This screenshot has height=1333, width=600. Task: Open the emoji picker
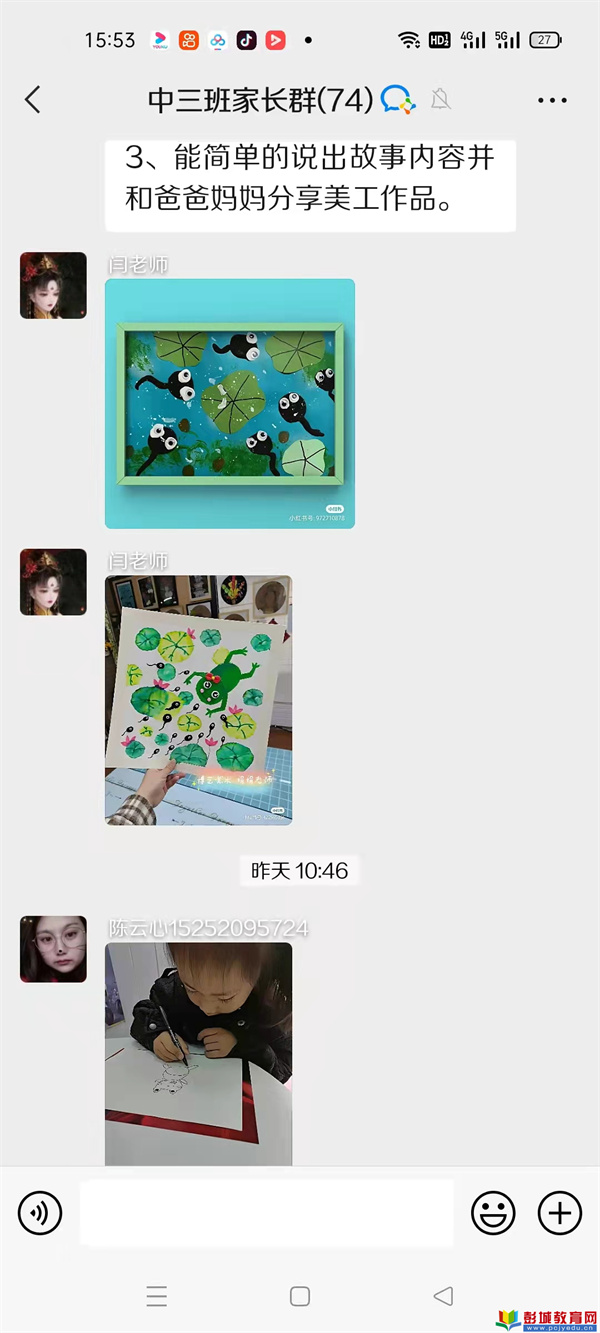pos(493,1213)
